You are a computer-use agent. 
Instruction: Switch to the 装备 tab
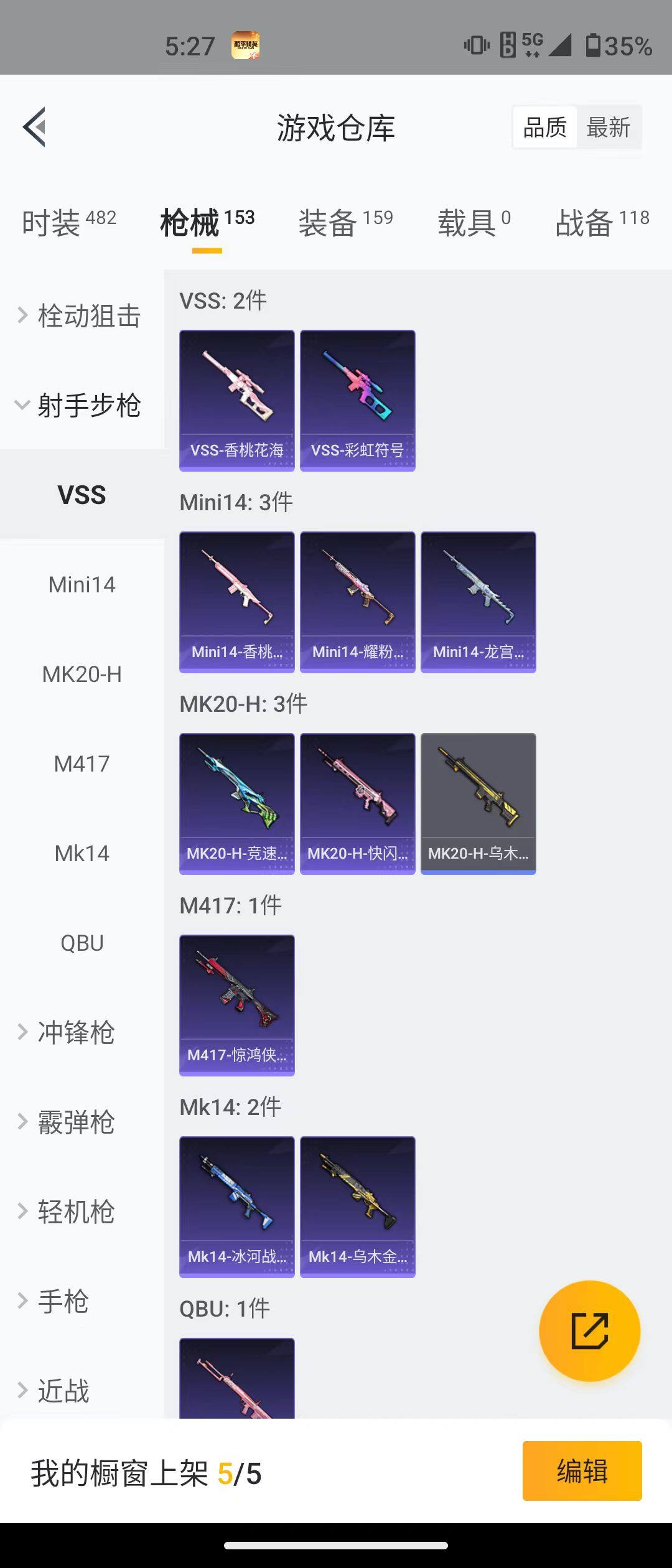click(345, 223)
